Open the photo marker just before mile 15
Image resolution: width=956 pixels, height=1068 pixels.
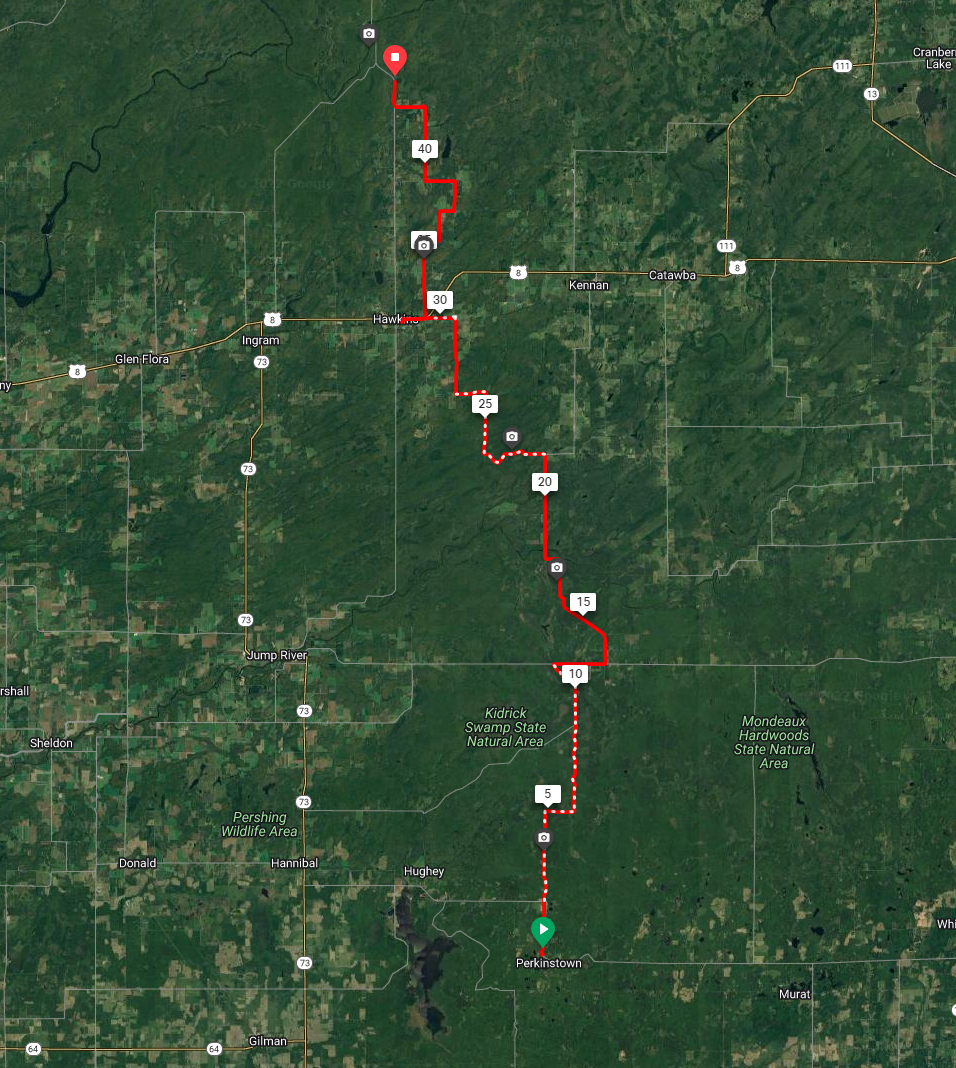pyautogui.click(x=557, y=567)
